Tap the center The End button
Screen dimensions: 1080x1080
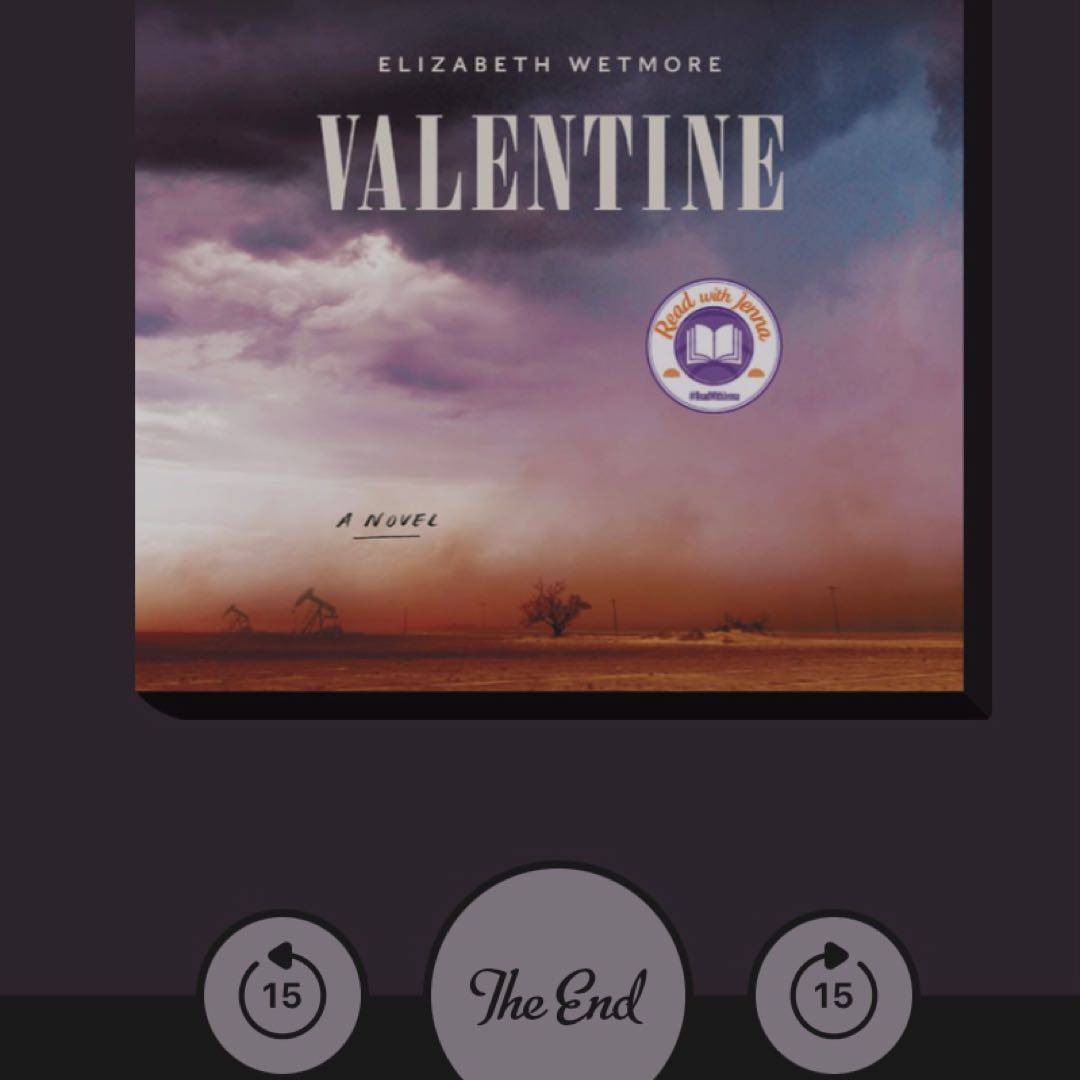point(557,993)
